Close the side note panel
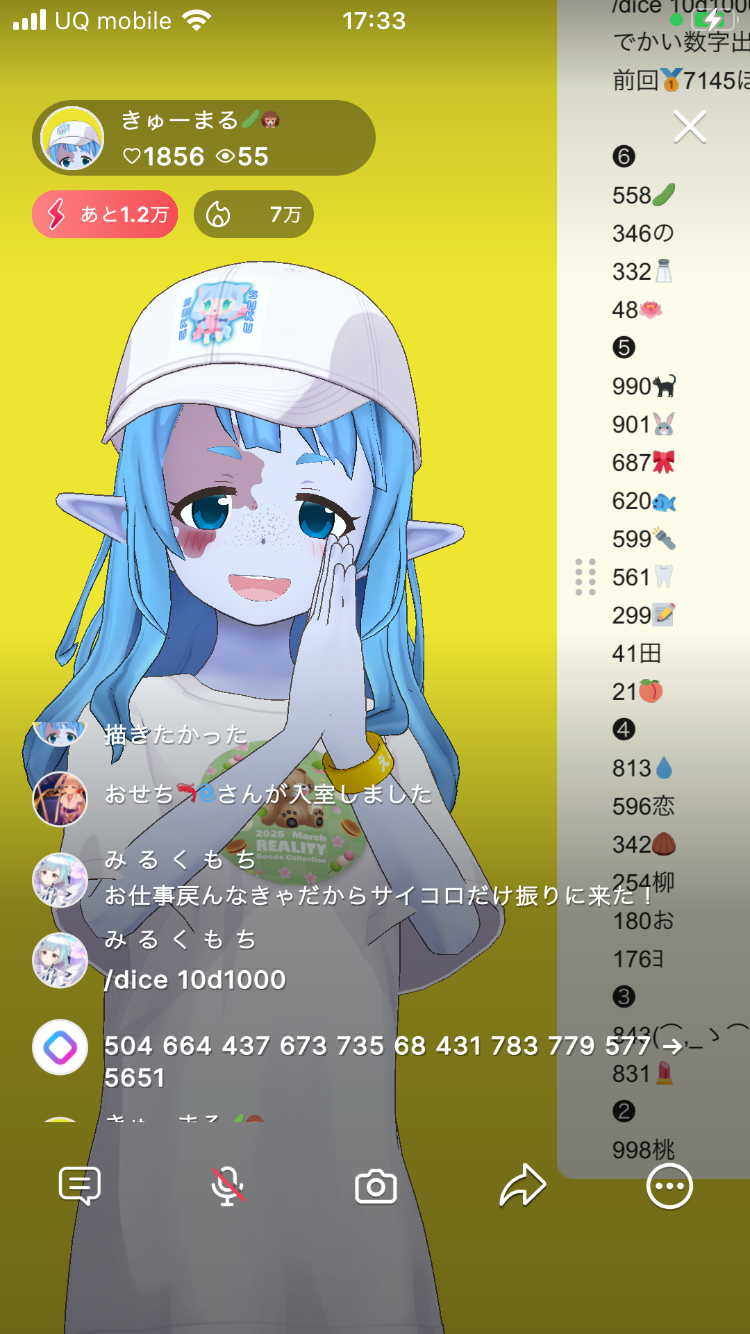This screenshot has width=750, height=1334. click(690, 127)
